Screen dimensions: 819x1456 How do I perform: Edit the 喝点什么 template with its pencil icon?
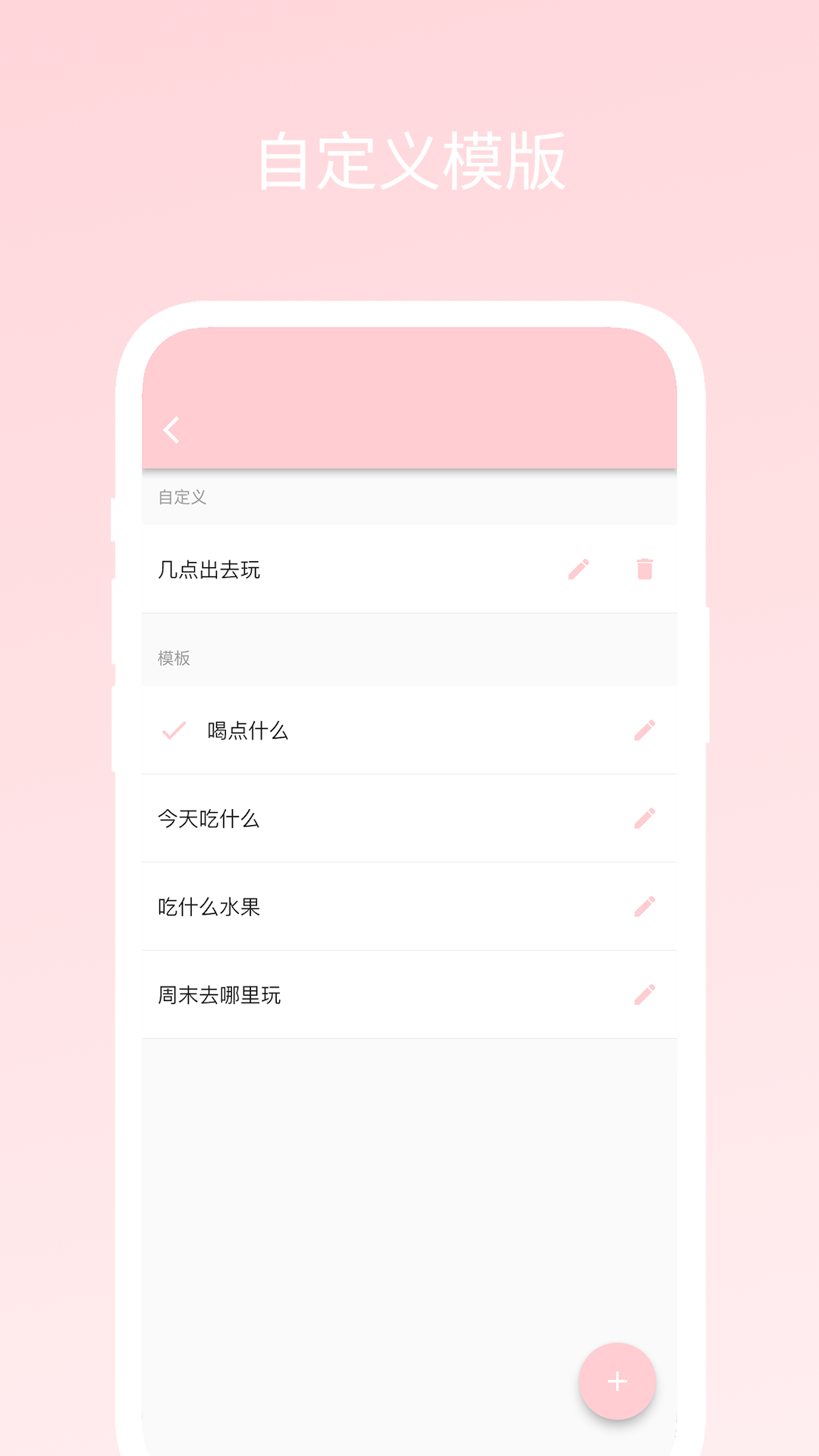[645, 732]
